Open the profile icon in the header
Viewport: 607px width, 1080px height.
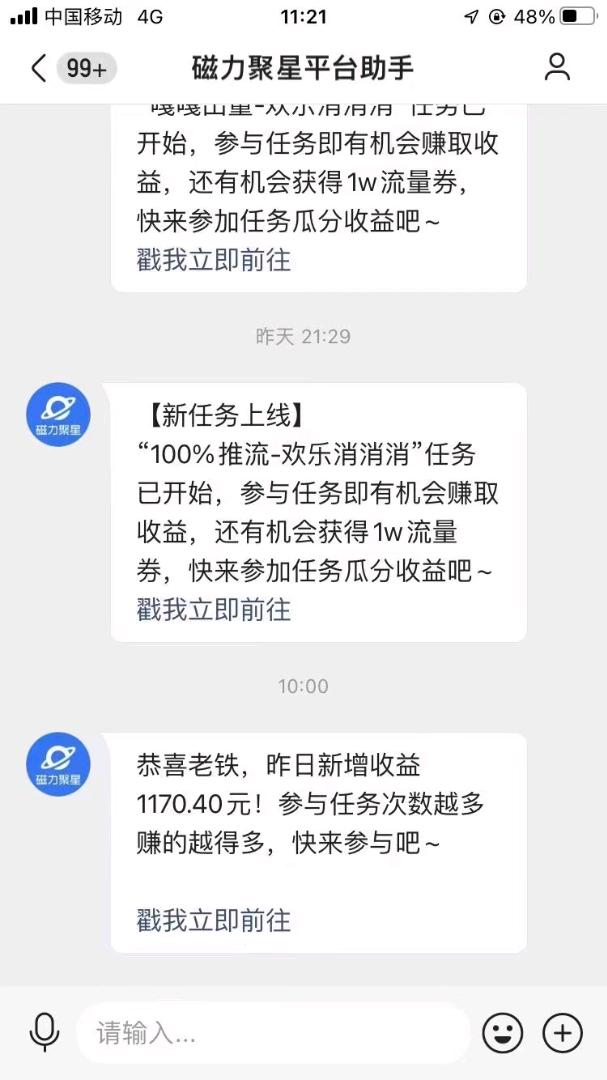tap(557, 68)
